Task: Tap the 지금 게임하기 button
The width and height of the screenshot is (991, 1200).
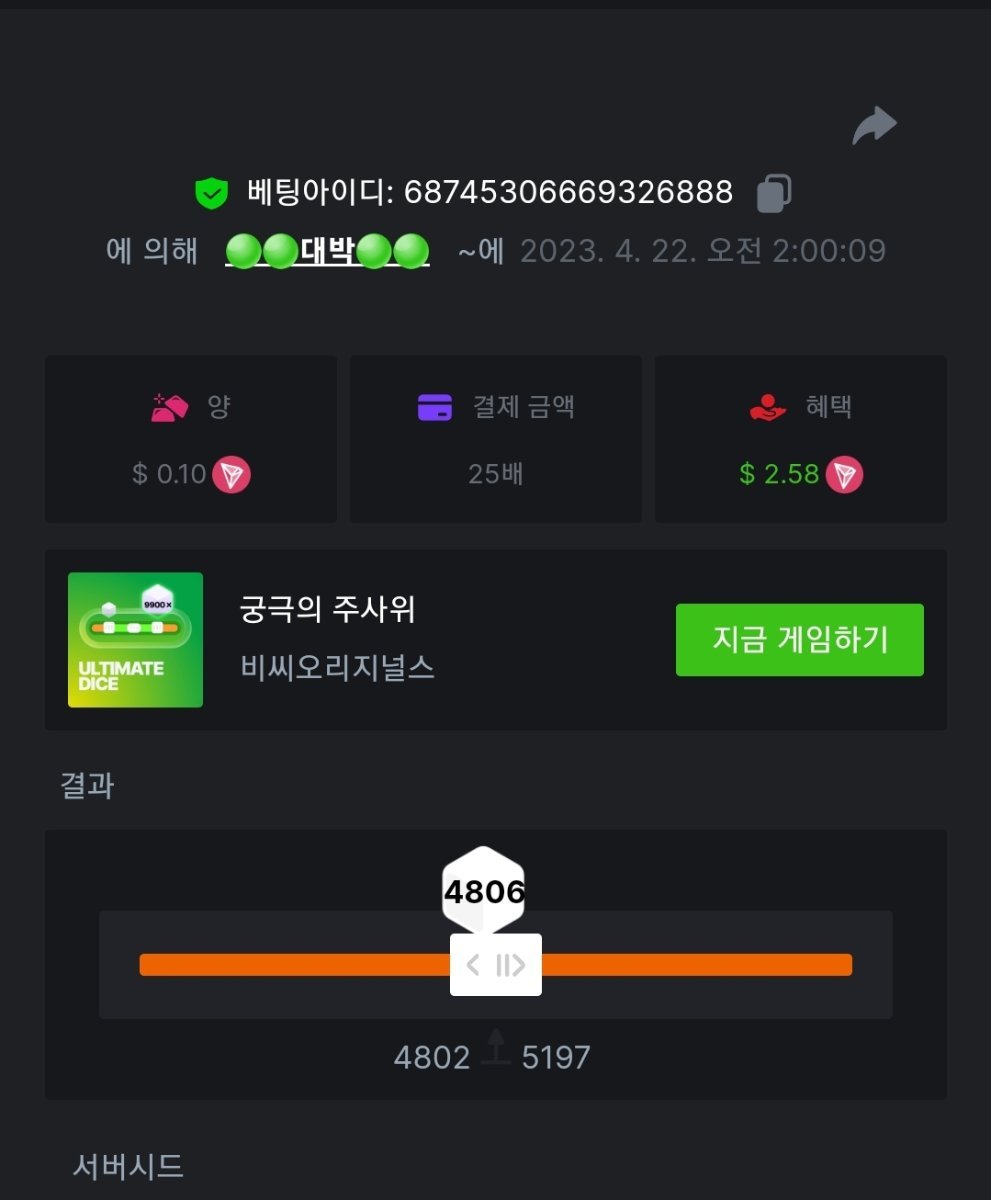Action: pyautogui.click(x=799, y=640)
